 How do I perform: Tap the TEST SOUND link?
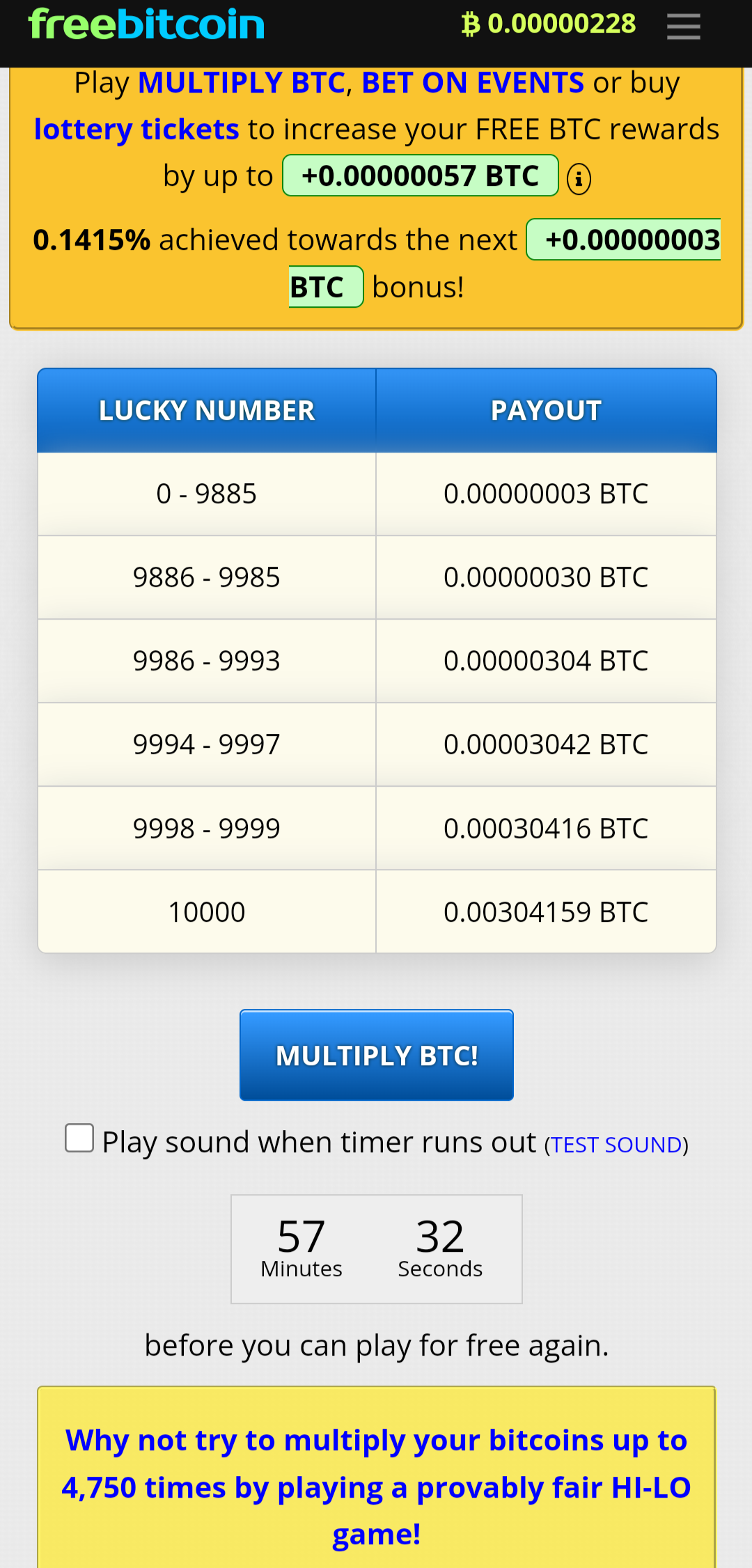pos(616,1145)
